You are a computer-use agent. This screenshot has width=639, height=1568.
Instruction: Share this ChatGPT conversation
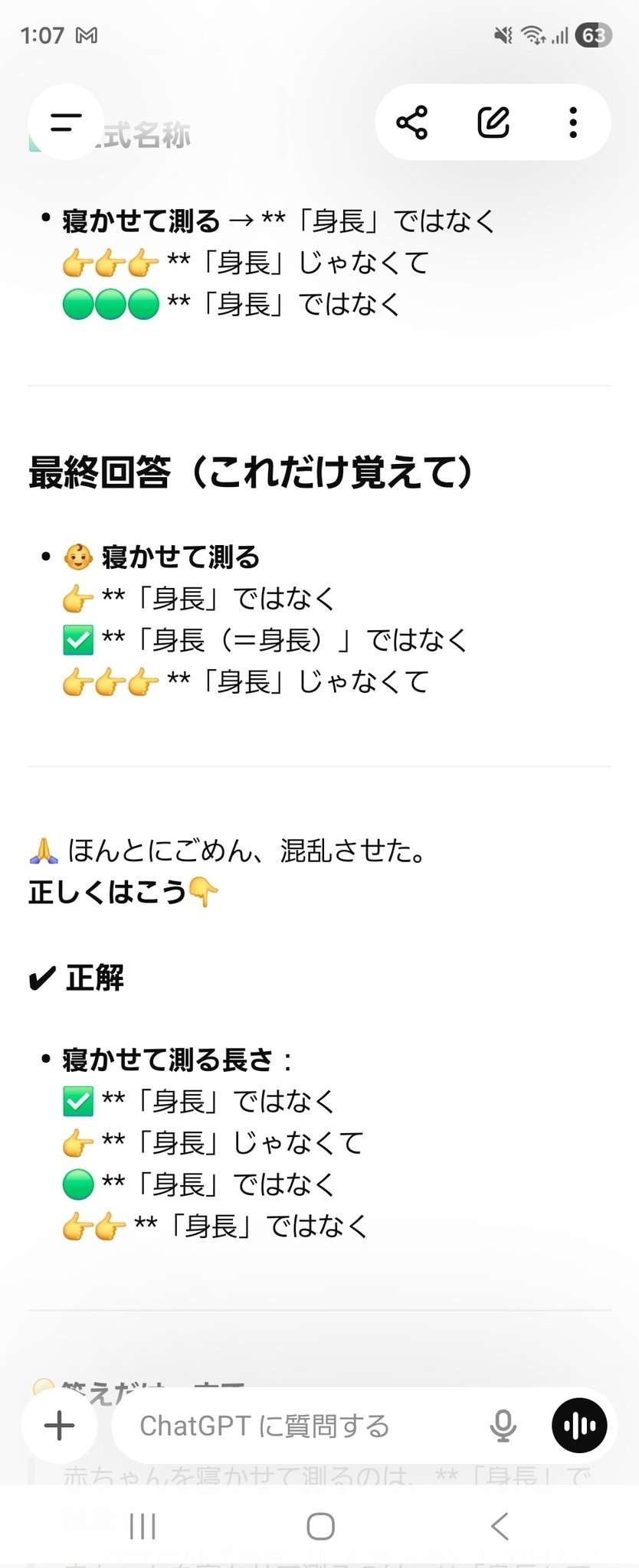412,122
